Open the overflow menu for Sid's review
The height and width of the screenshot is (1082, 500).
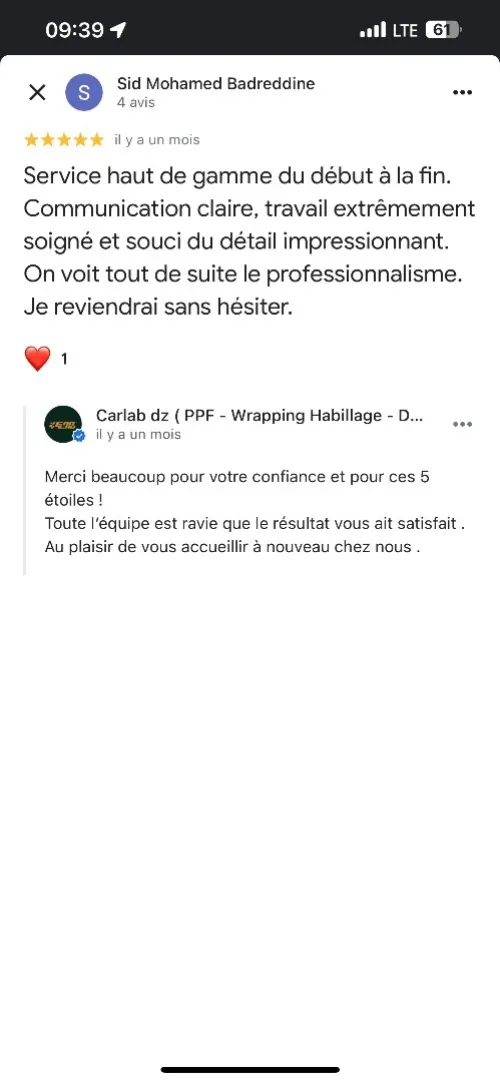[x=462, y=92]
